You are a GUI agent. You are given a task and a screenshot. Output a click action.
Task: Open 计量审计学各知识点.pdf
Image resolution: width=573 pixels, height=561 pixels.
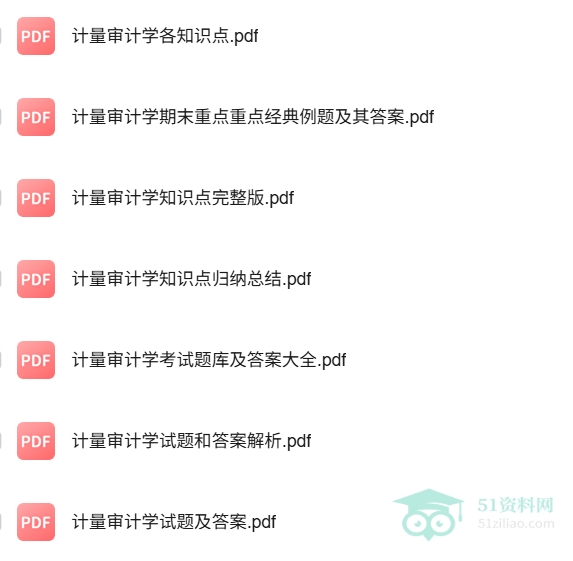point(165,36)
